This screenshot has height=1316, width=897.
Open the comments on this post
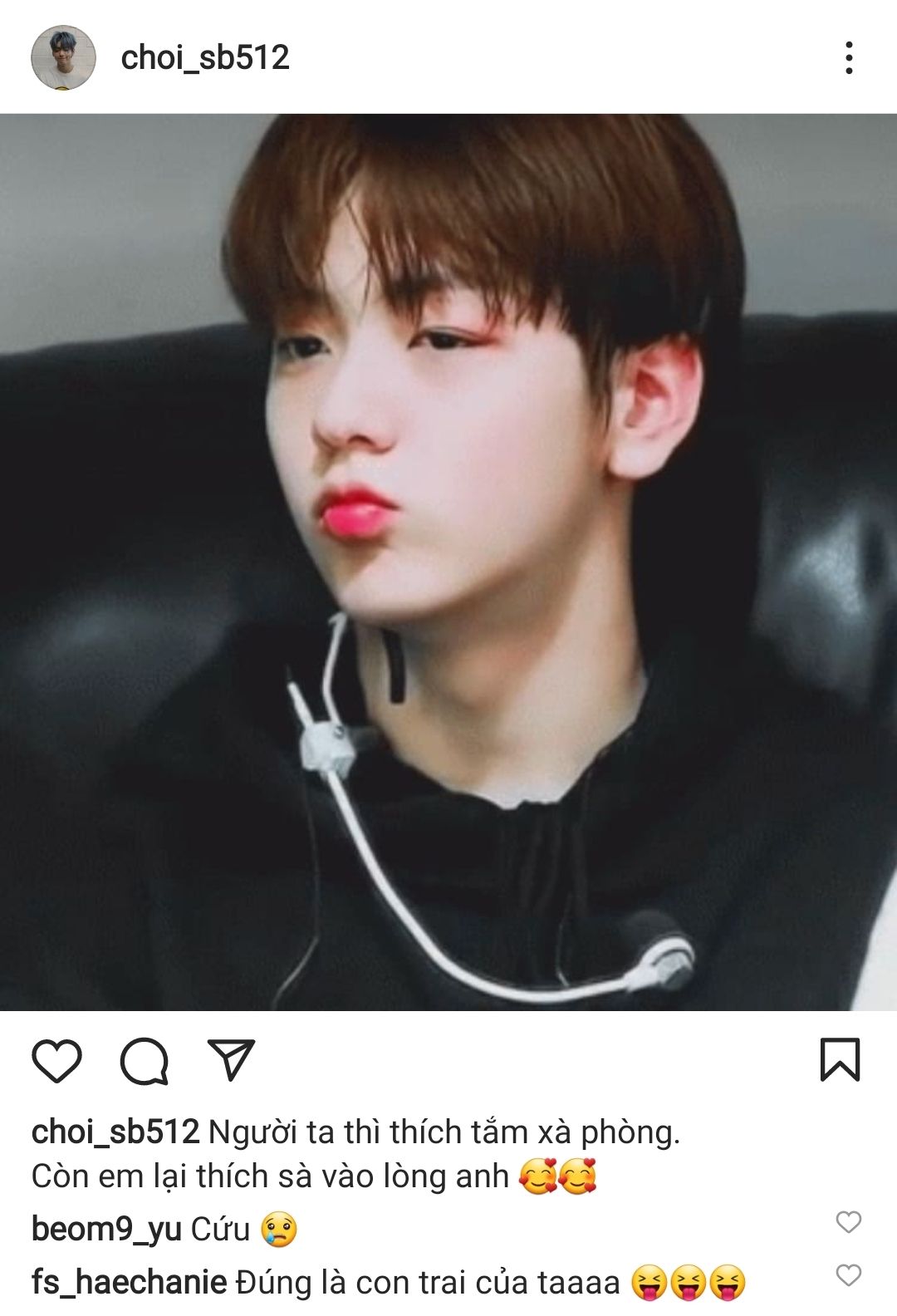tap(145, 1061)
